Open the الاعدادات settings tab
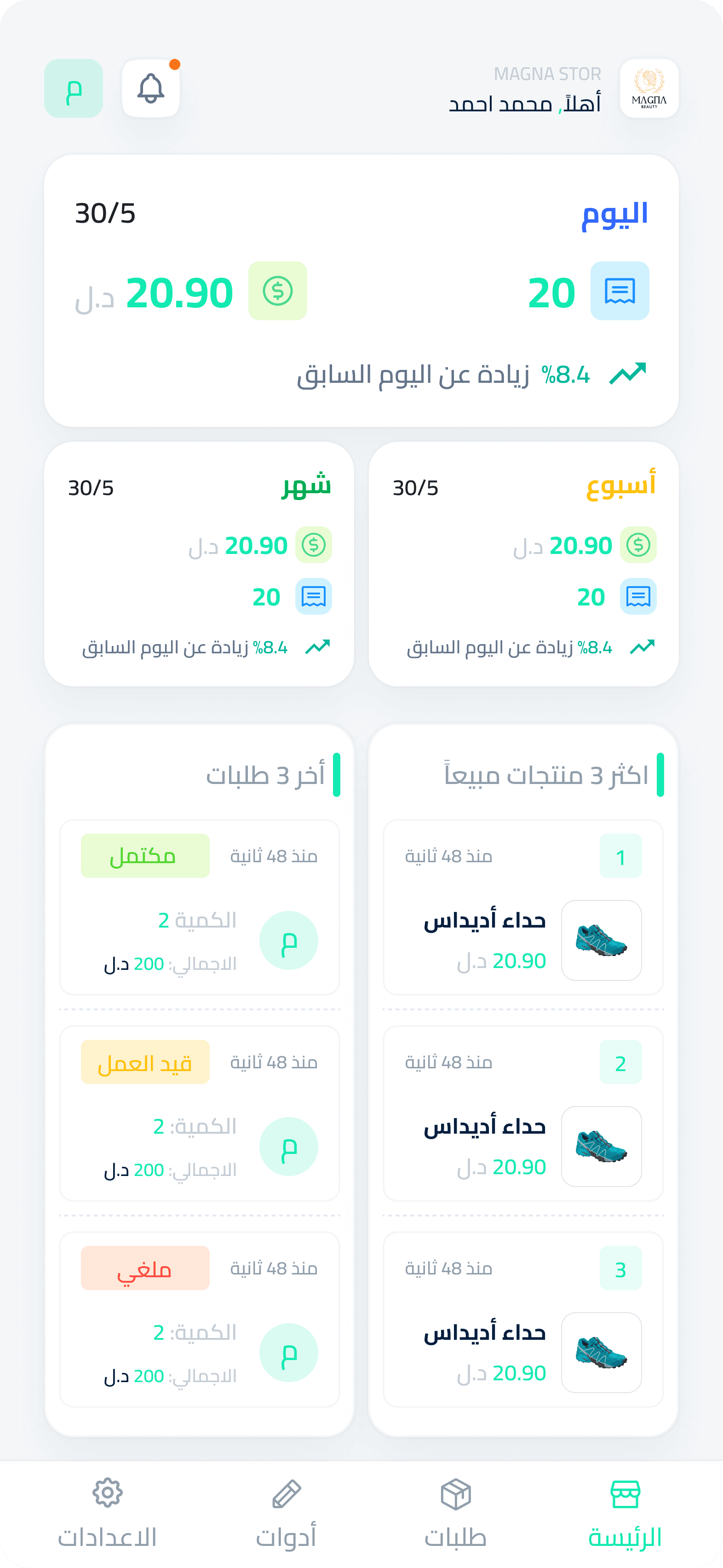Image resolution: width=723 pixels, height=1568 pixels. click(x=108, y=1513)
